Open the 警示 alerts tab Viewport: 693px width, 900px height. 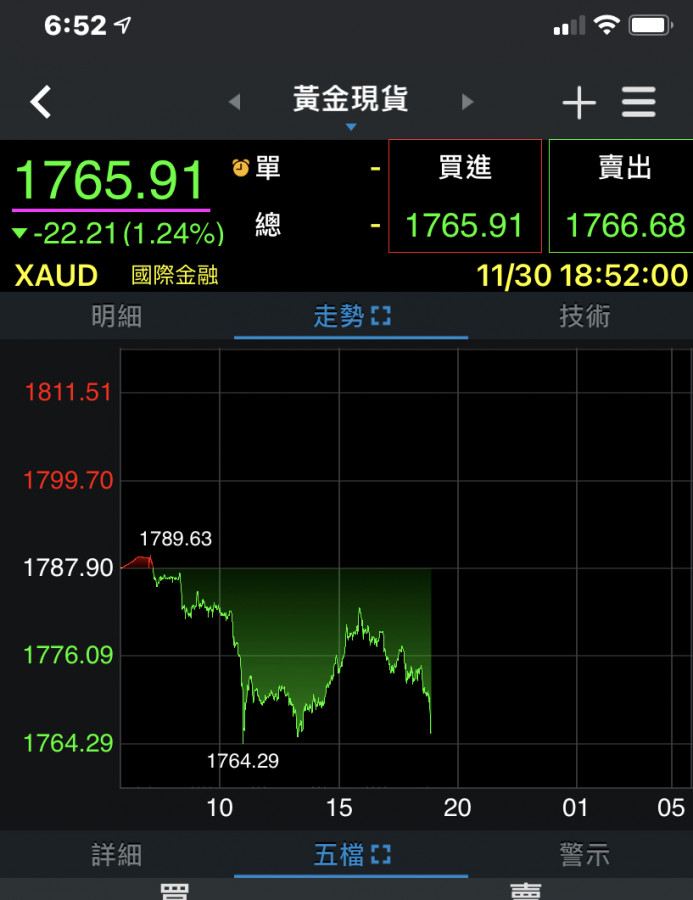pos(584,855)
